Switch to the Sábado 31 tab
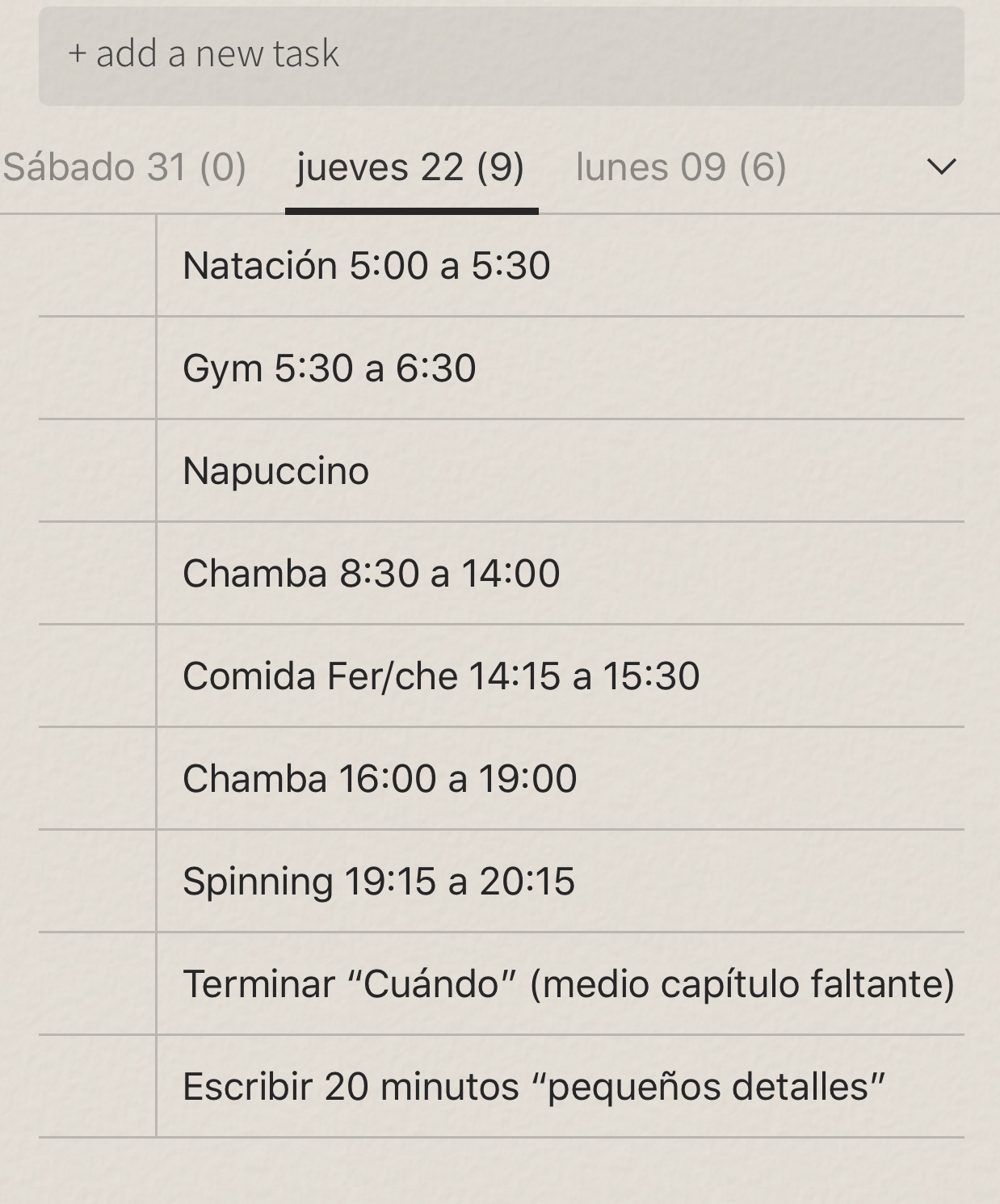The width and height of the screenshot is (1000, 1204). tap(124, 168)
